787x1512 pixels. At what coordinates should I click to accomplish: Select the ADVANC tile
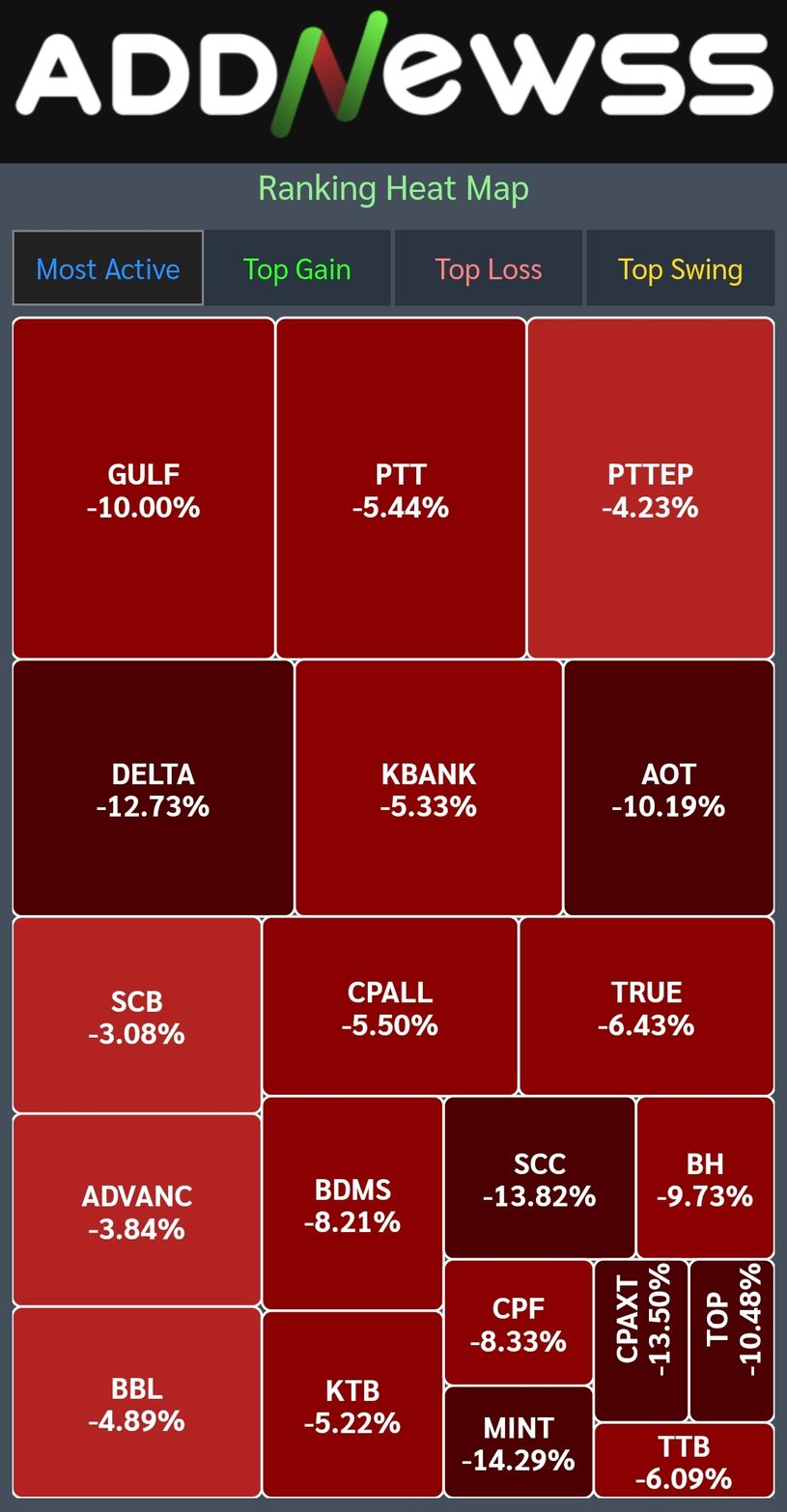[x=136, y=1211]
